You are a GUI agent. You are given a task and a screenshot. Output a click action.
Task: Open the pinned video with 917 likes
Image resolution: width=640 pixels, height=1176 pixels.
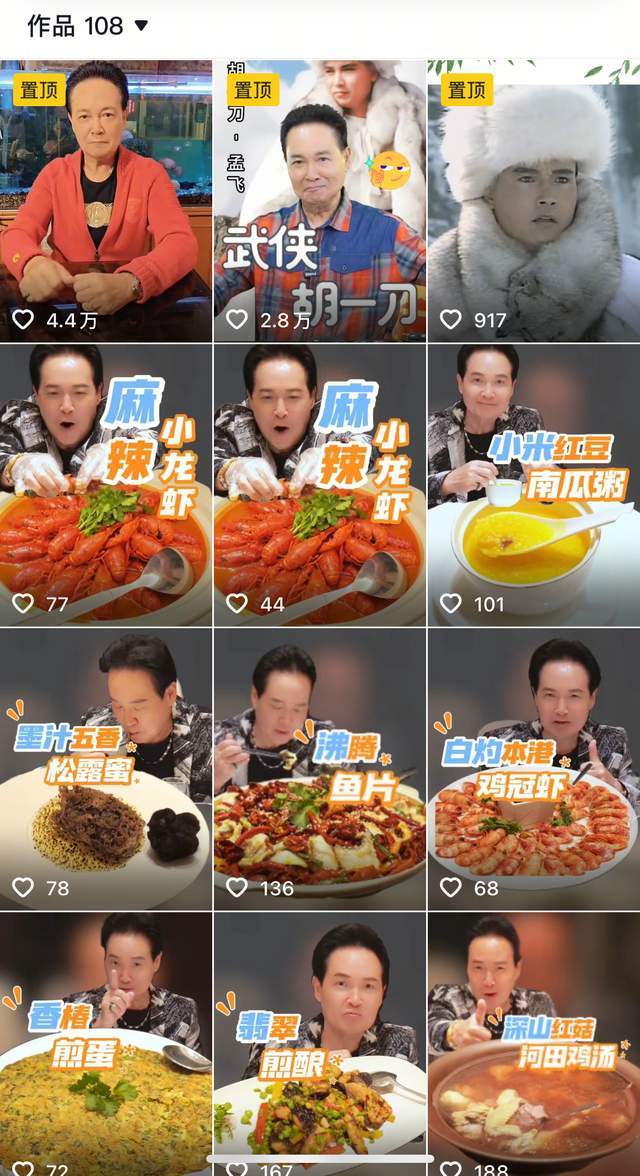click(x=534, y=200)
